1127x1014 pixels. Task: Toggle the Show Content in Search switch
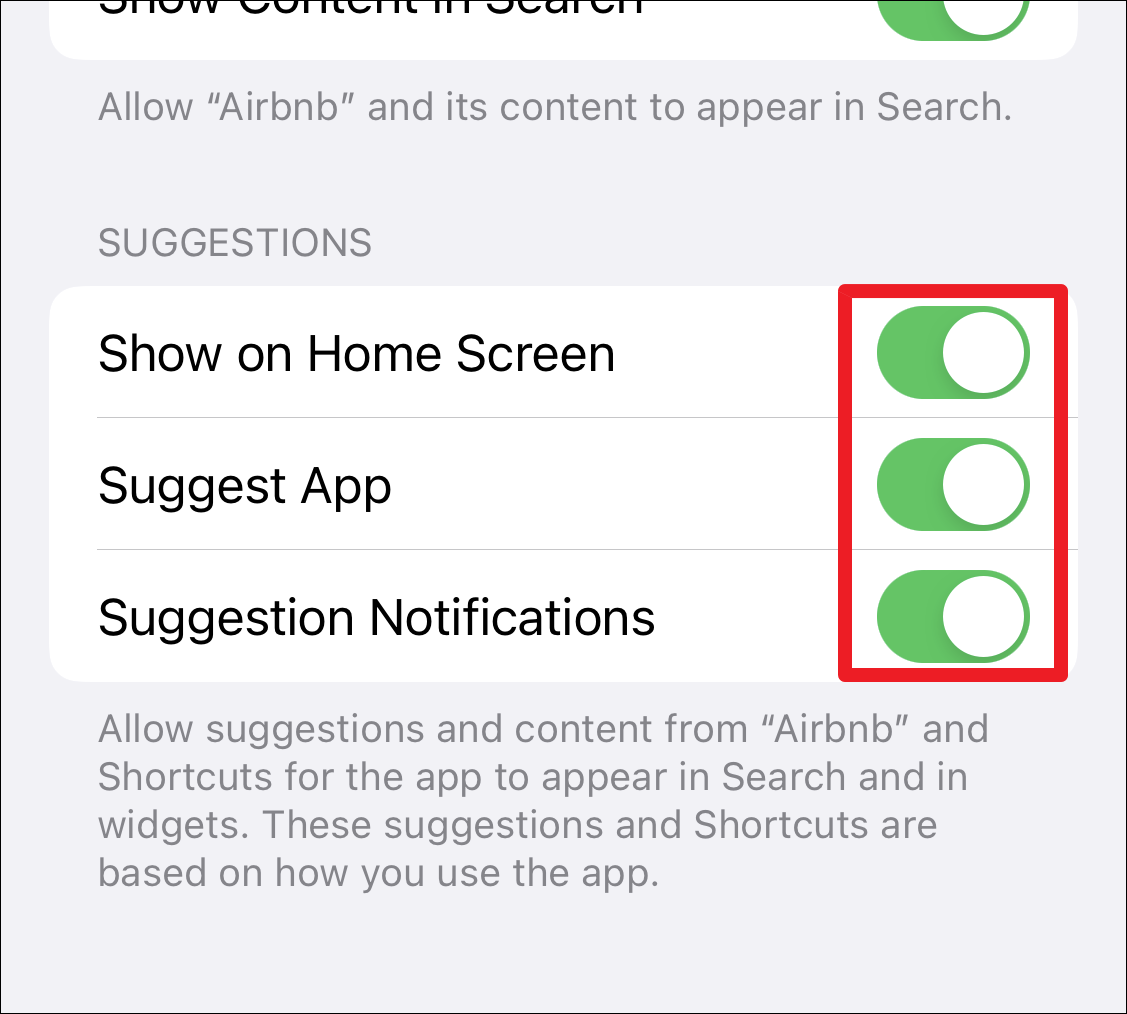tap(953, 14)
